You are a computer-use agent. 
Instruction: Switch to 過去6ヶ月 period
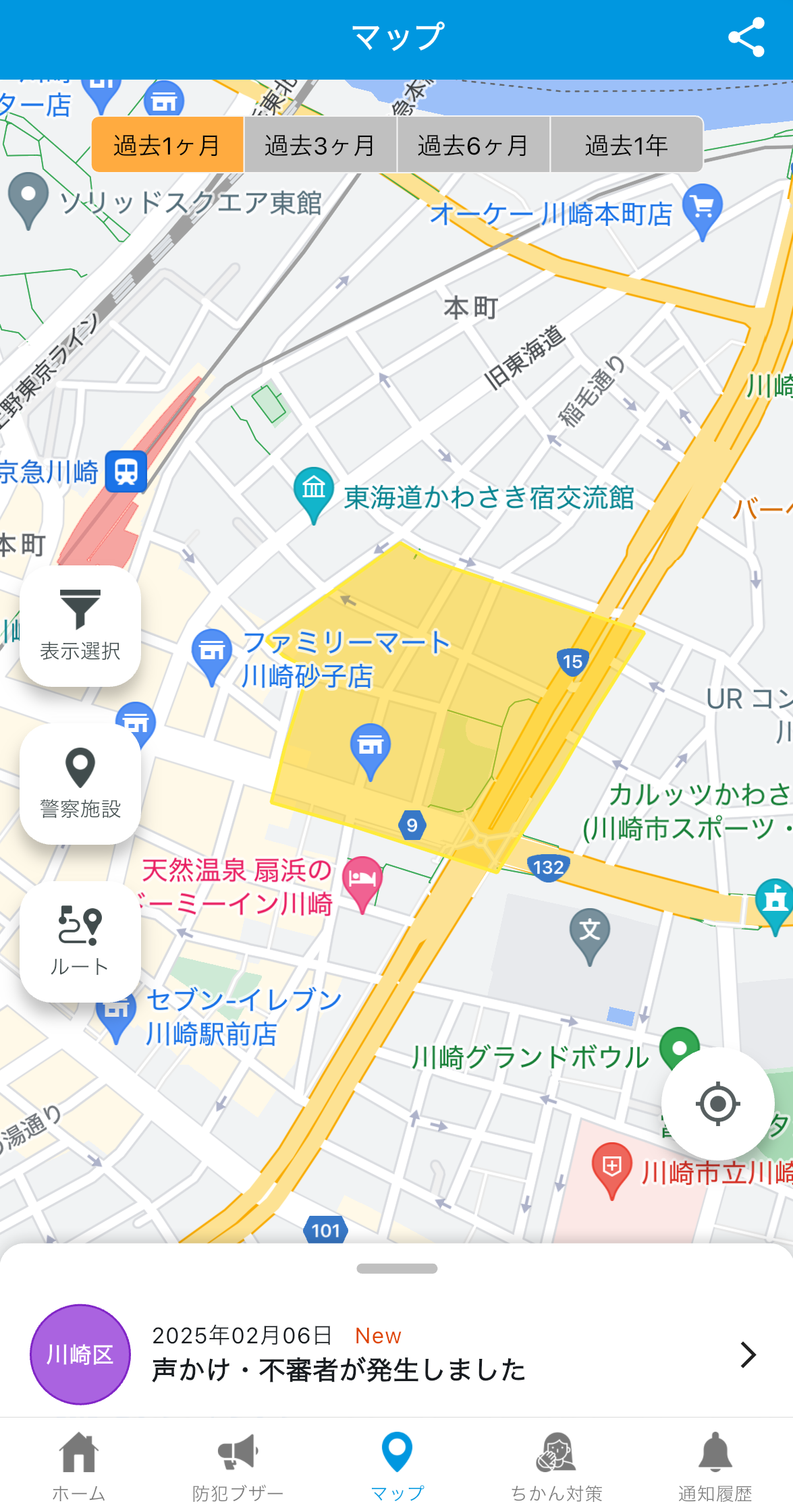pyautogui.click(x=473, y=144)
